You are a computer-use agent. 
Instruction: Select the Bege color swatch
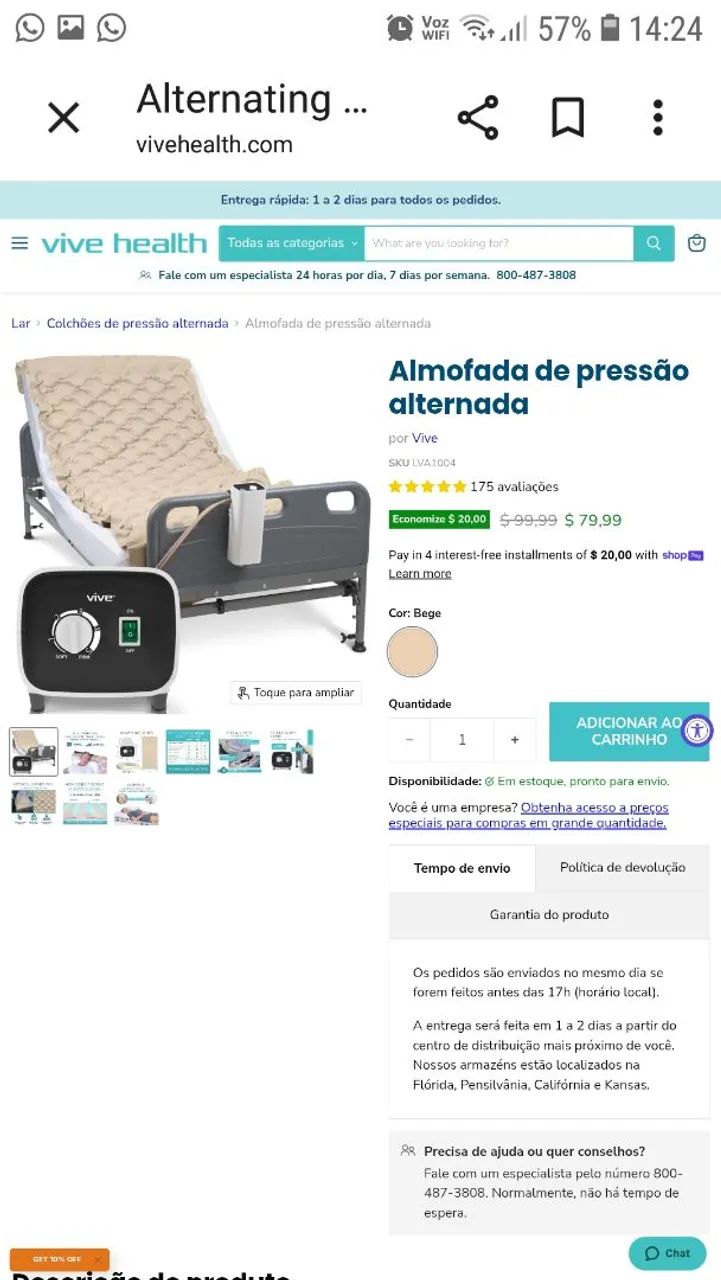tap(412, 652)
